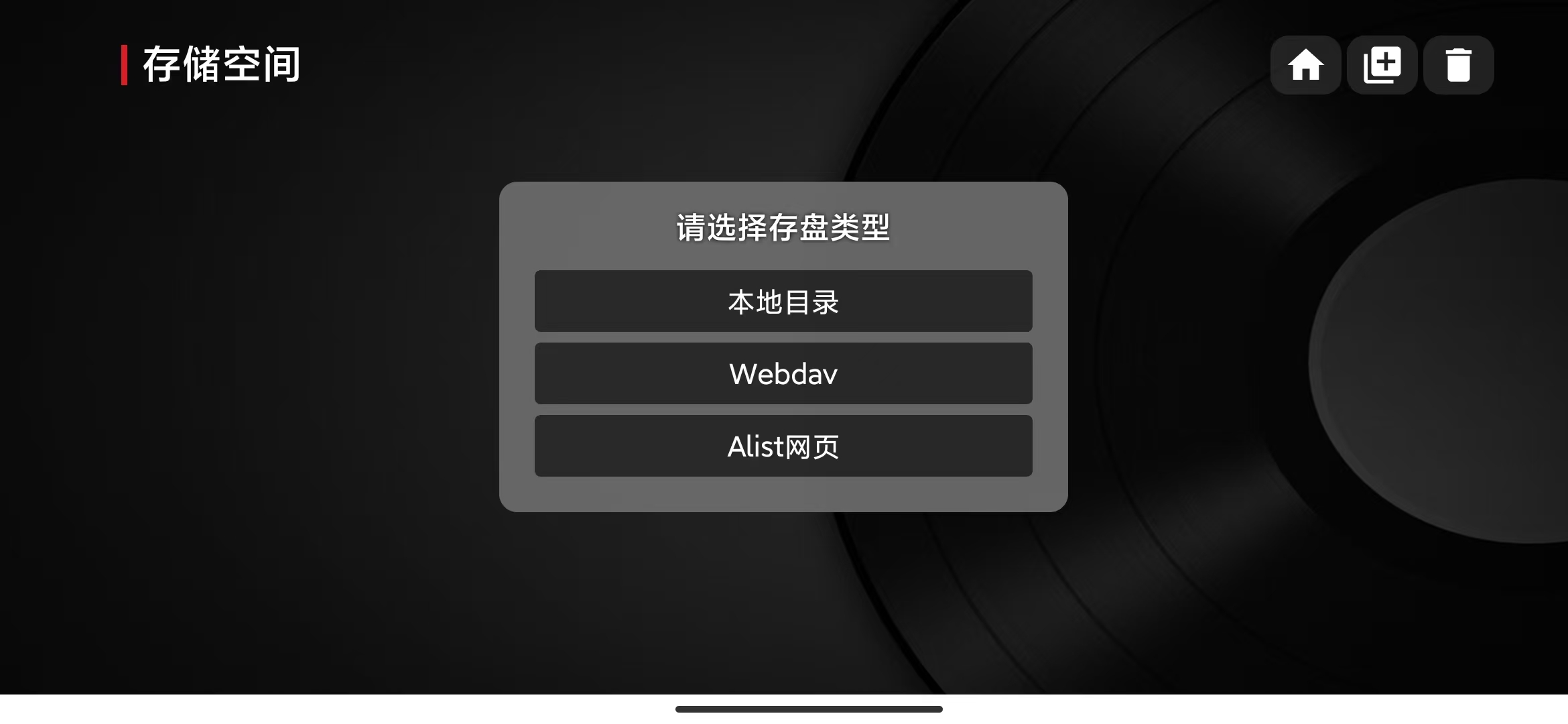Go to the home screen icon
The image size is (1568, 724).
pyautogui.click(x=1305, y=65)
